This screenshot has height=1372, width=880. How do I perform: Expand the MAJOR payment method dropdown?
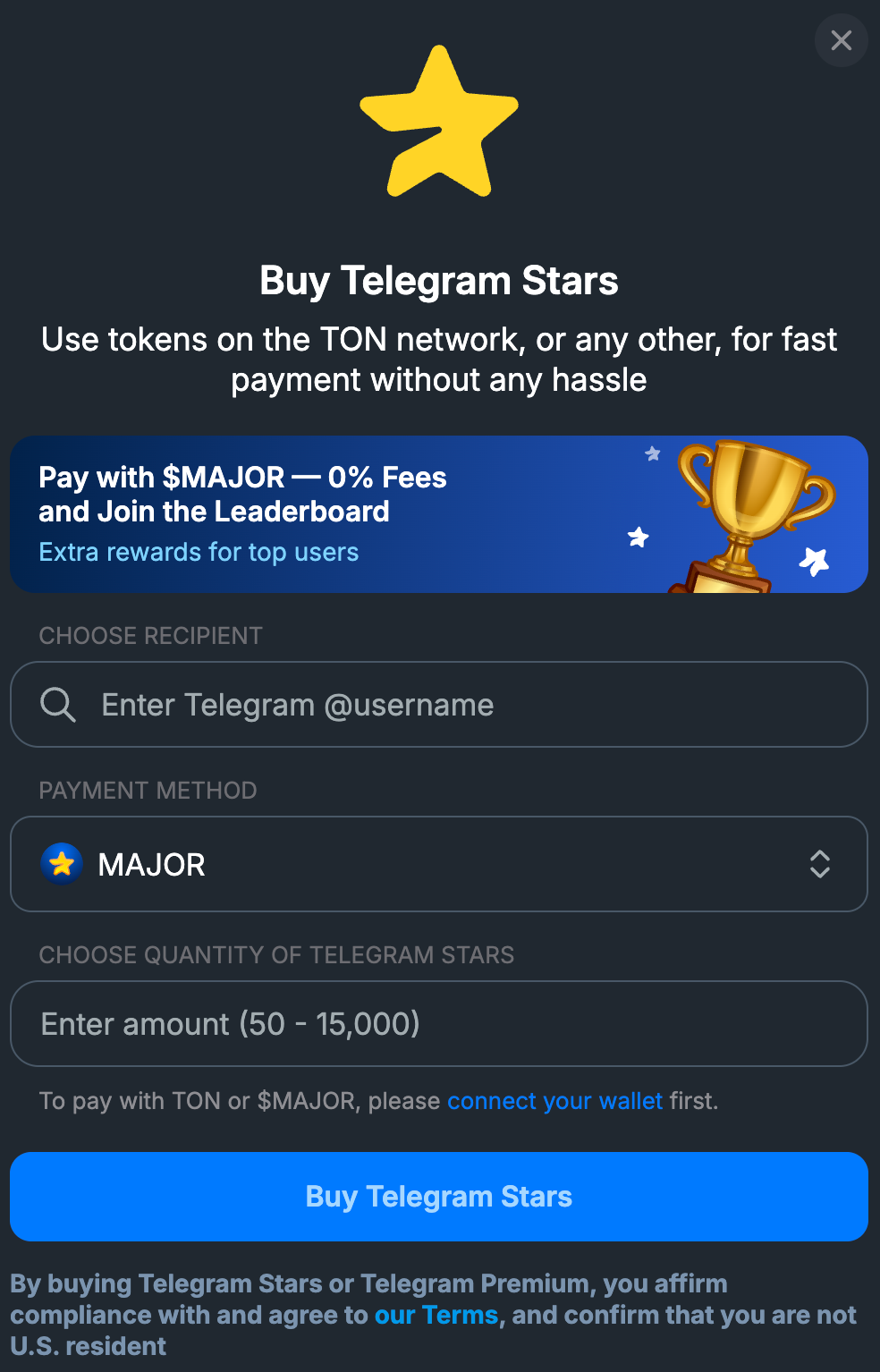coord(439,864)
